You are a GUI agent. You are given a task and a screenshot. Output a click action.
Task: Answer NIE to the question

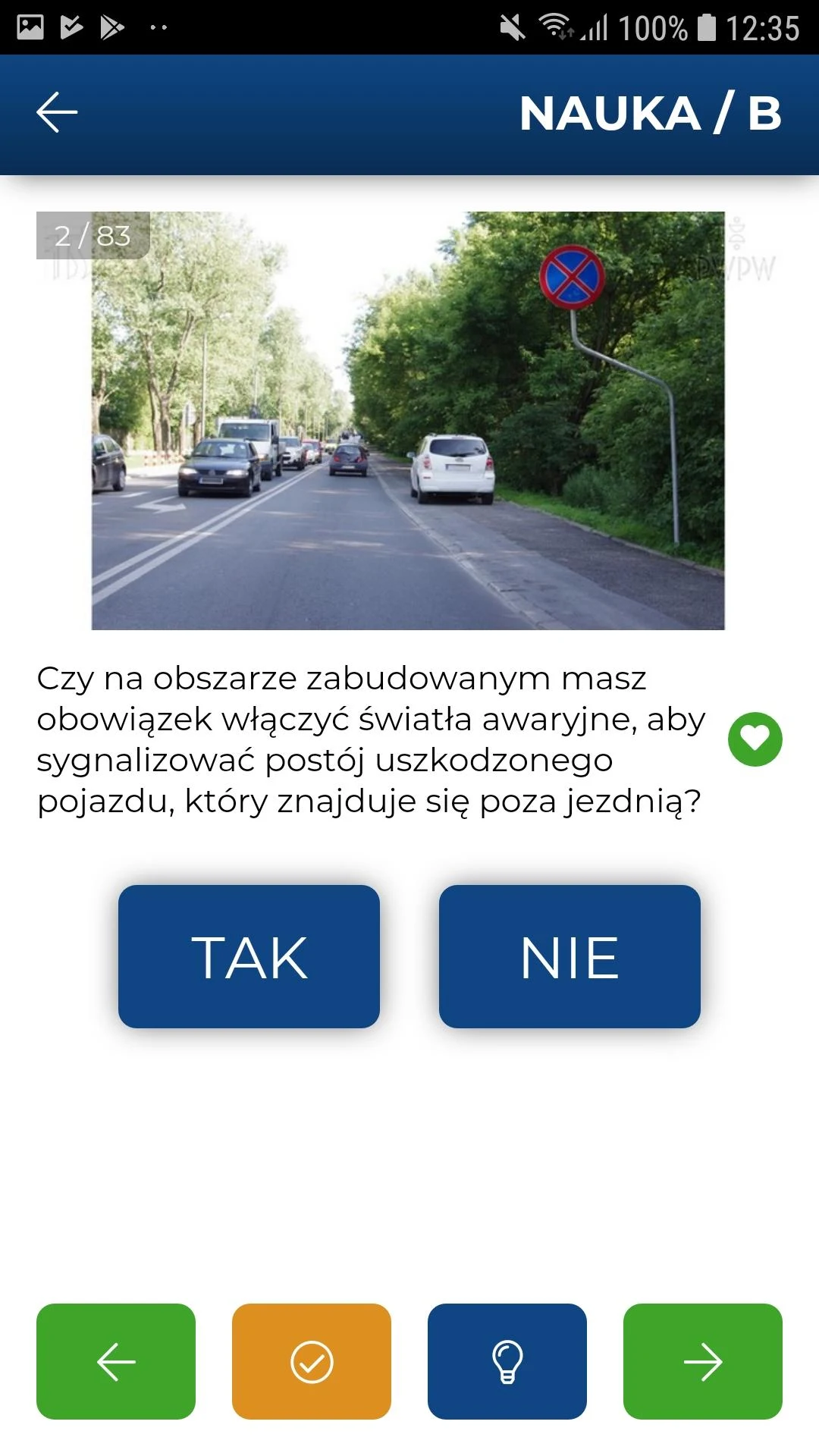[570, 956]
